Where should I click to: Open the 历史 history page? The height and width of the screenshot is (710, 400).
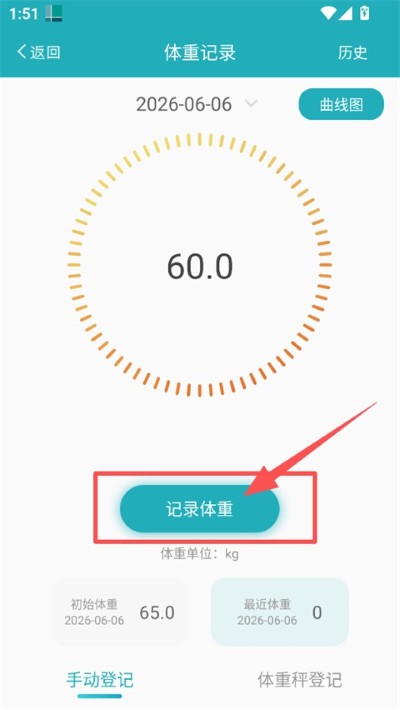(x=352, y=53)
